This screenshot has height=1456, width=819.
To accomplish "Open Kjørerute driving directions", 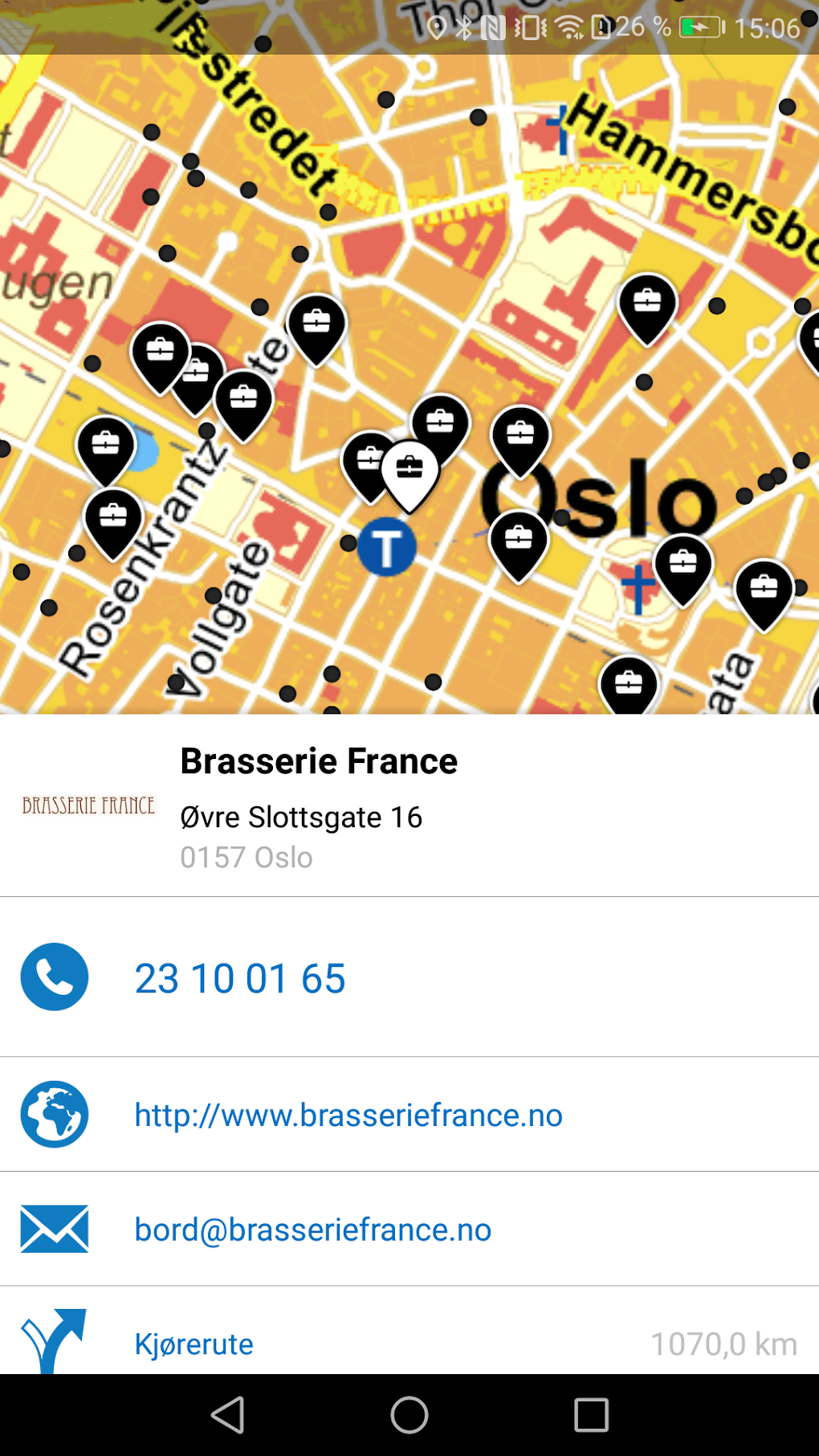I will tap(194, 1344).
